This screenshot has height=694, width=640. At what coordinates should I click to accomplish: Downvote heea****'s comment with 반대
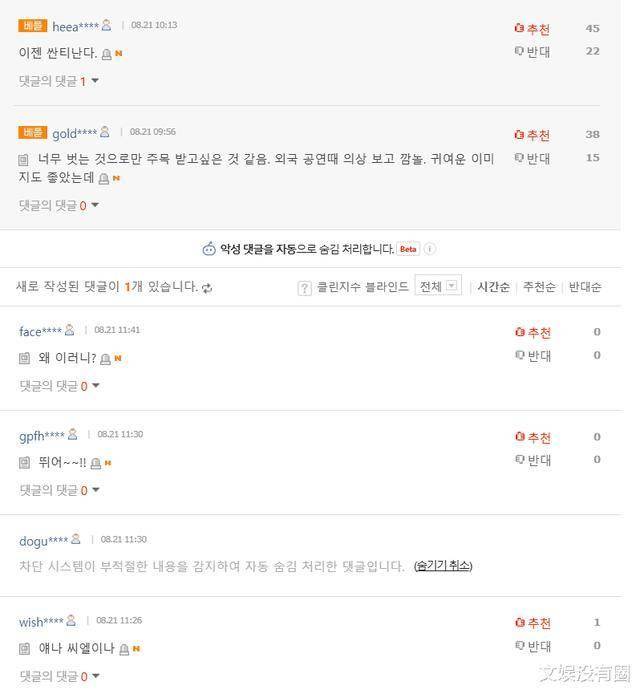[x=532, y=51]
